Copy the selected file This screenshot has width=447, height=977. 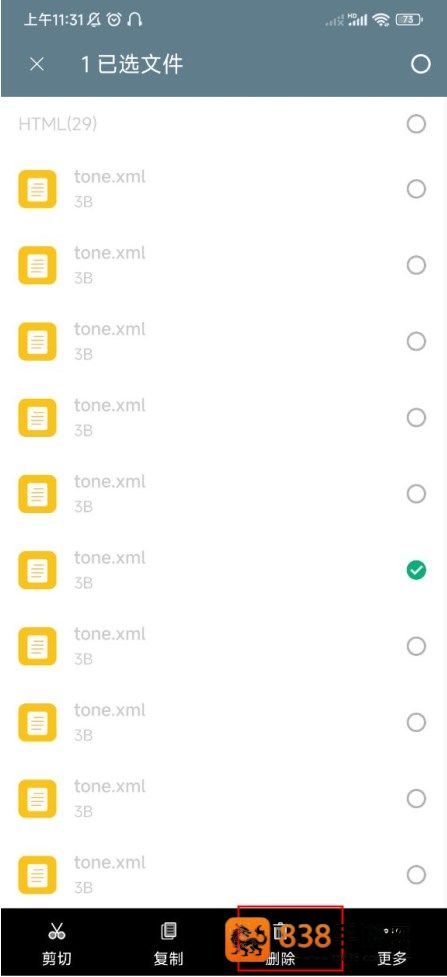(168, 943)
